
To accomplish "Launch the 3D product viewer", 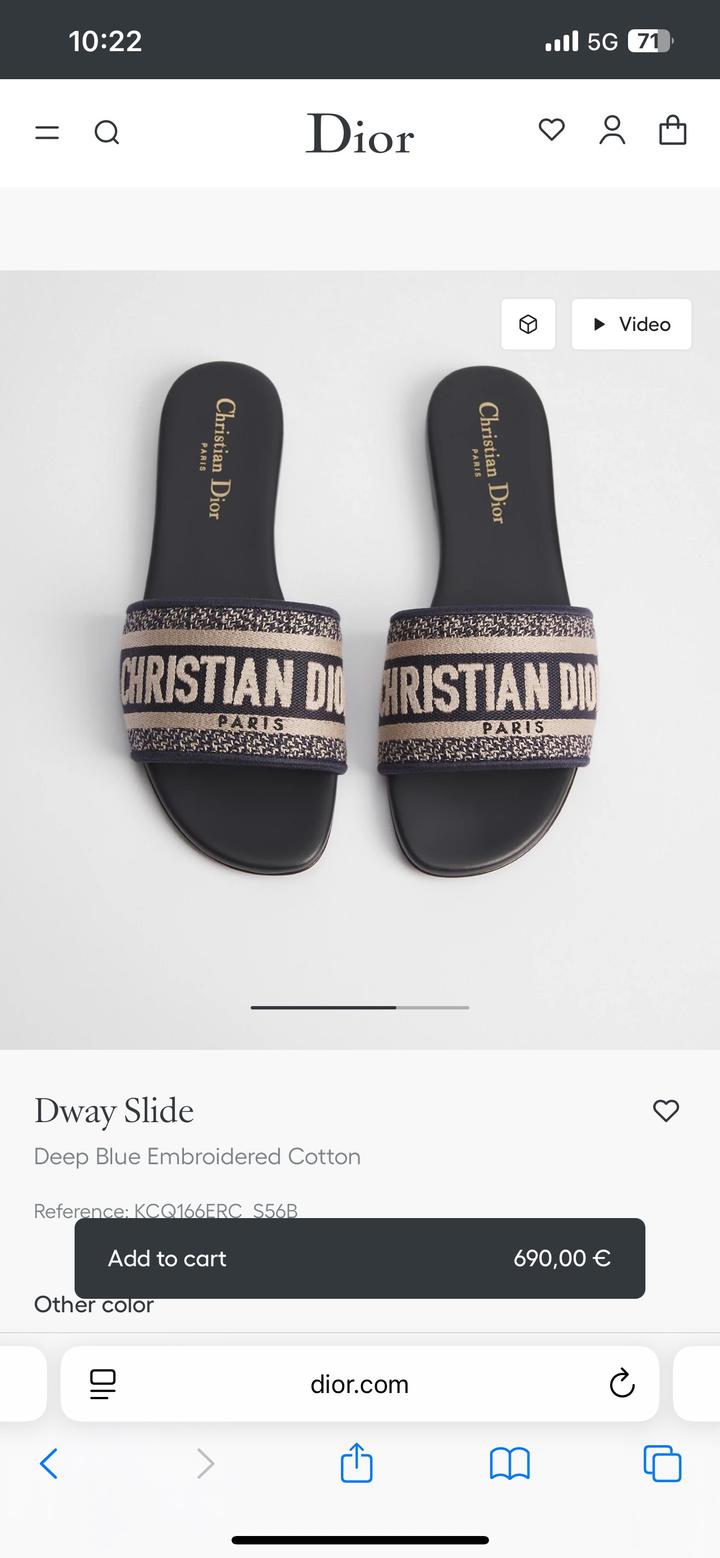I will coord(528,324).
